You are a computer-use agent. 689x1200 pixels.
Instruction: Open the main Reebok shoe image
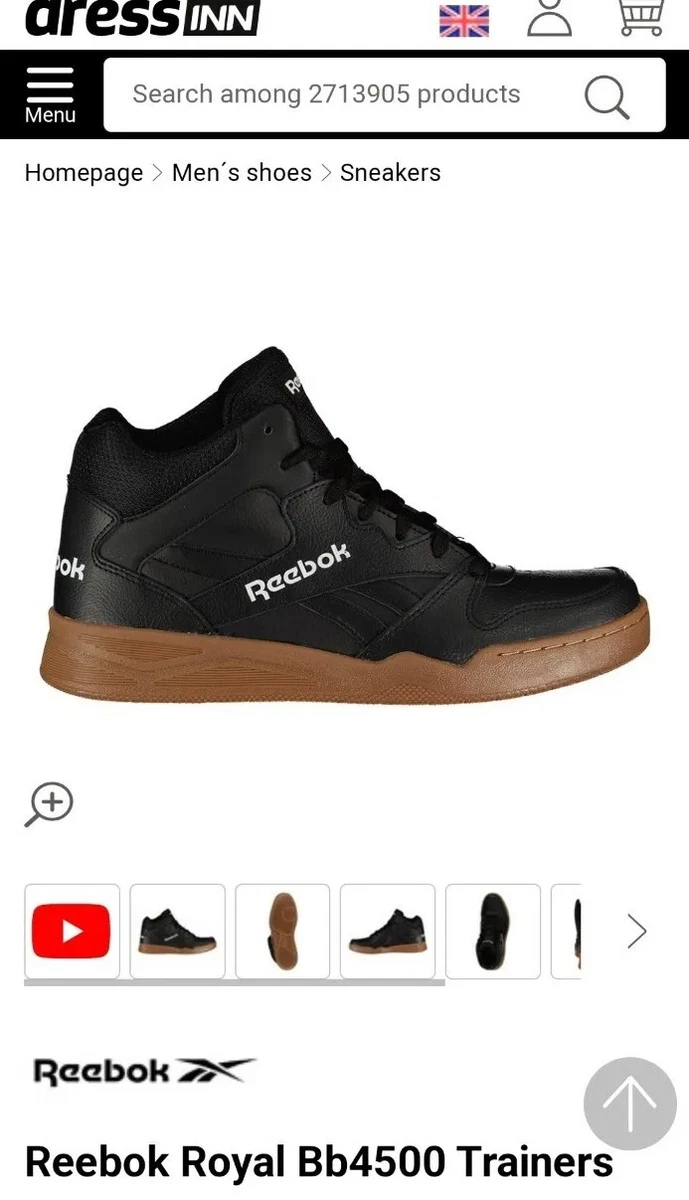345,525
